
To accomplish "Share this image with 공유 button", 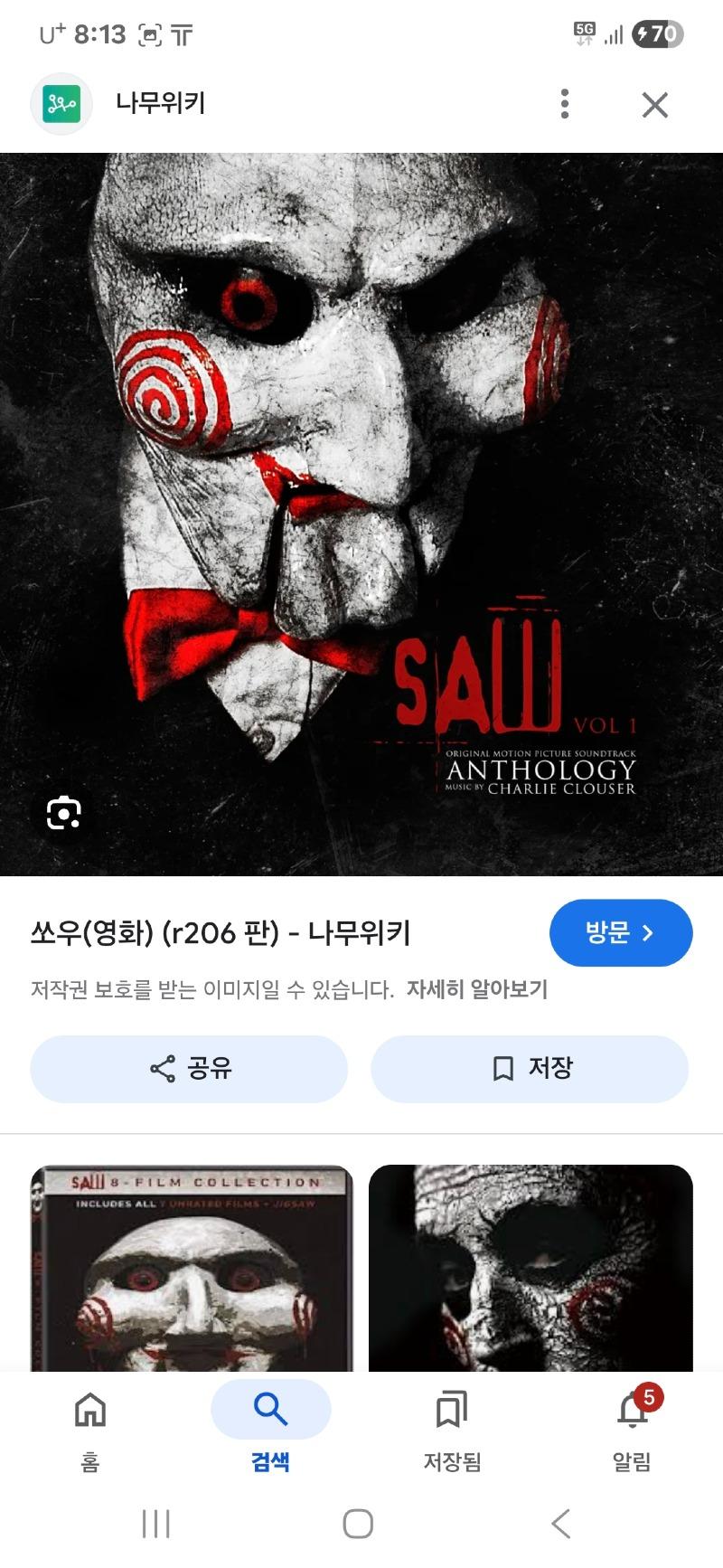I will pyautogui.click(x=189, y=1069).
